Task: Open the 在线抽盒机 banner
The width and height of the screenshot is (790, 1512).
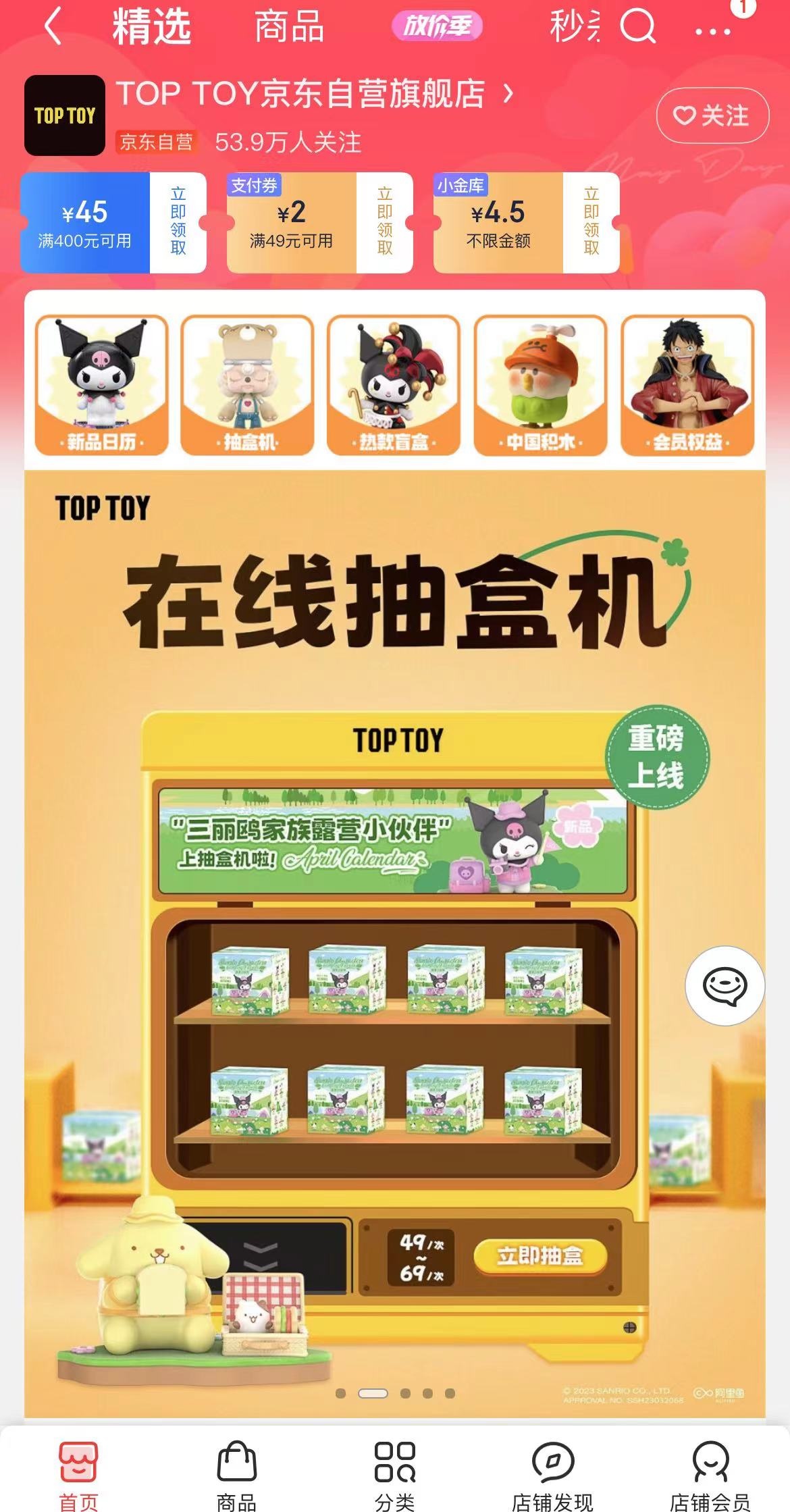Action: [x=395, y=945]
